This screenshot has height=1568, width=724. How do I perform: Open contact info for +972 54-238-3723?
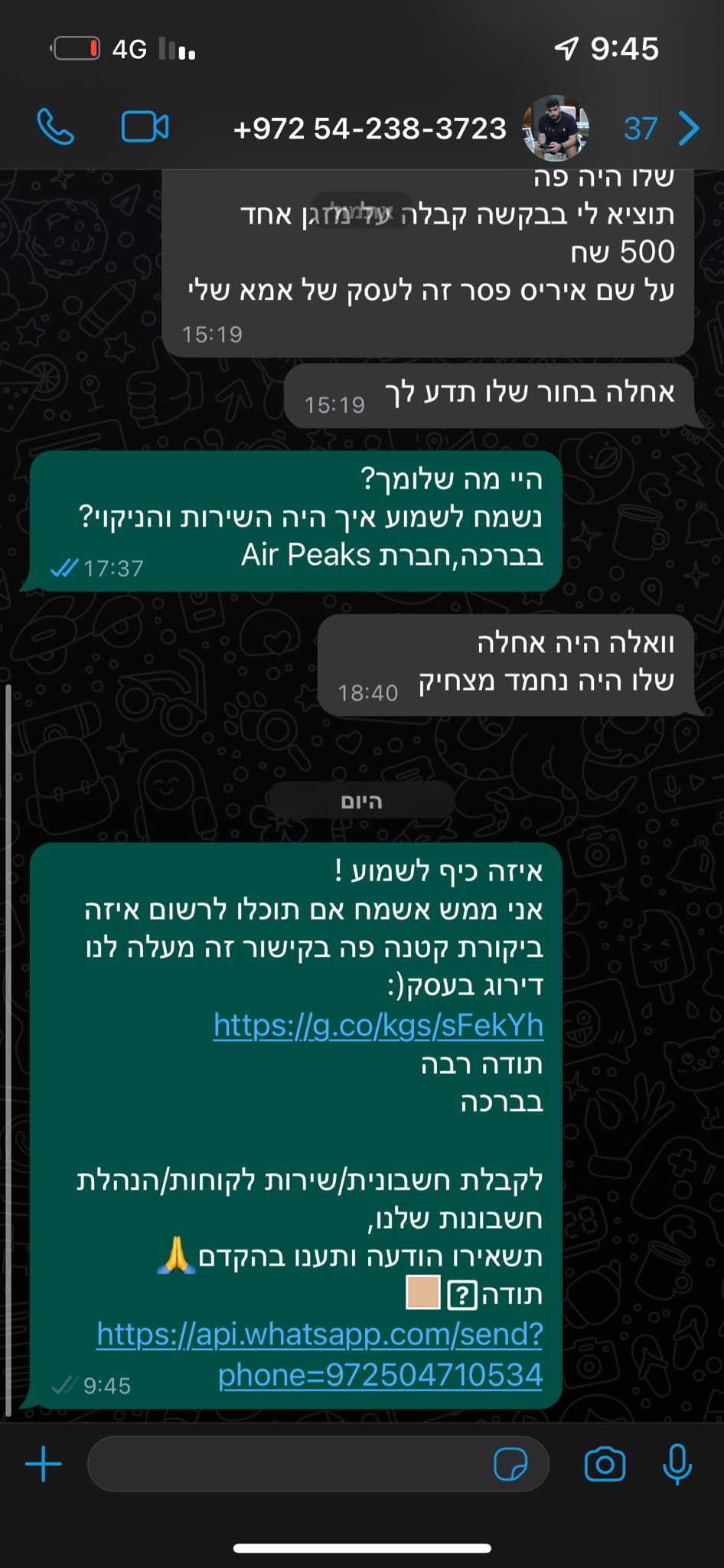(370, 129)
